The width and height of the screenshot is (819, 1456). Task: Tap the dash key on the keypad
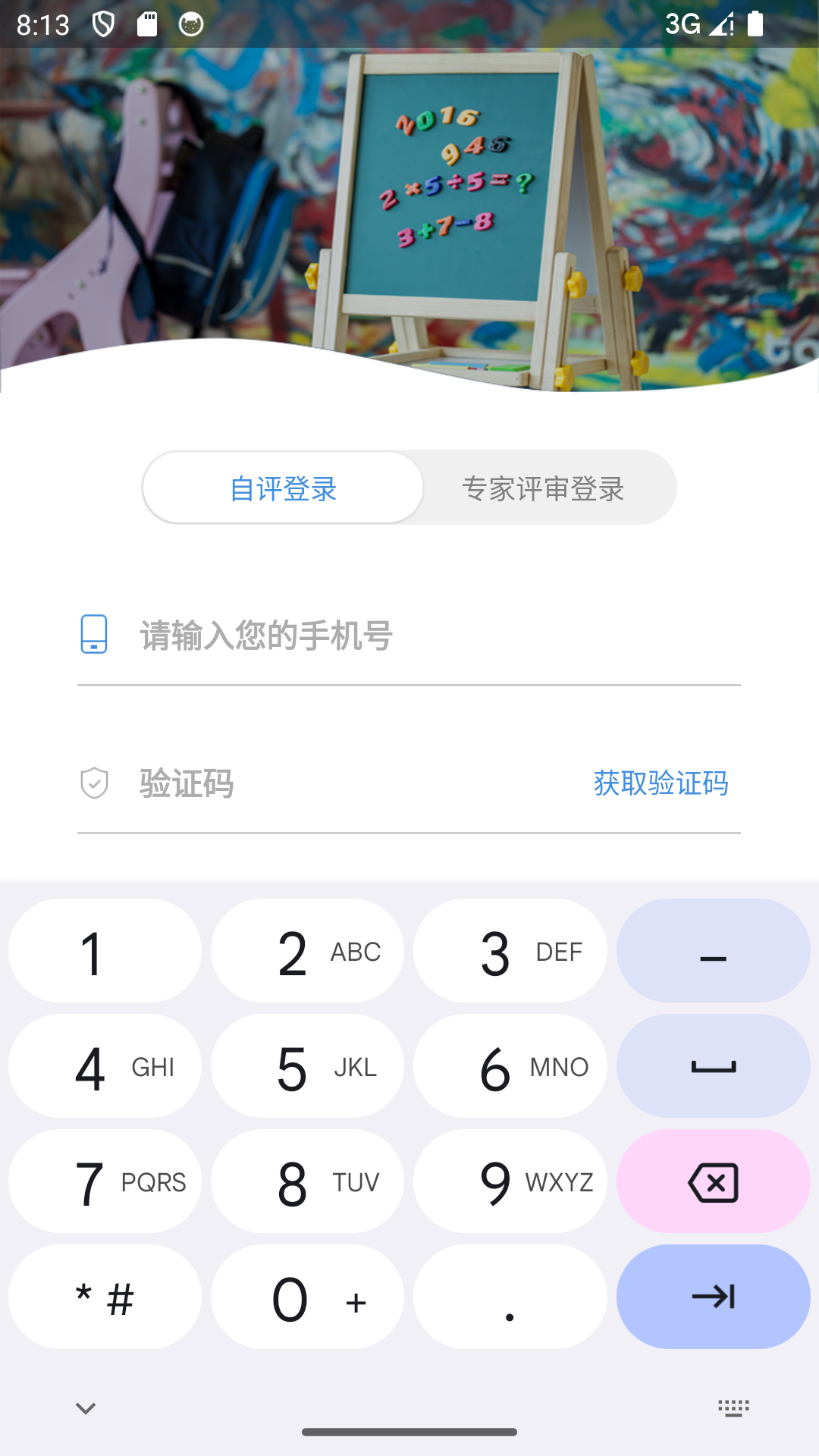[x=713, y=950]
